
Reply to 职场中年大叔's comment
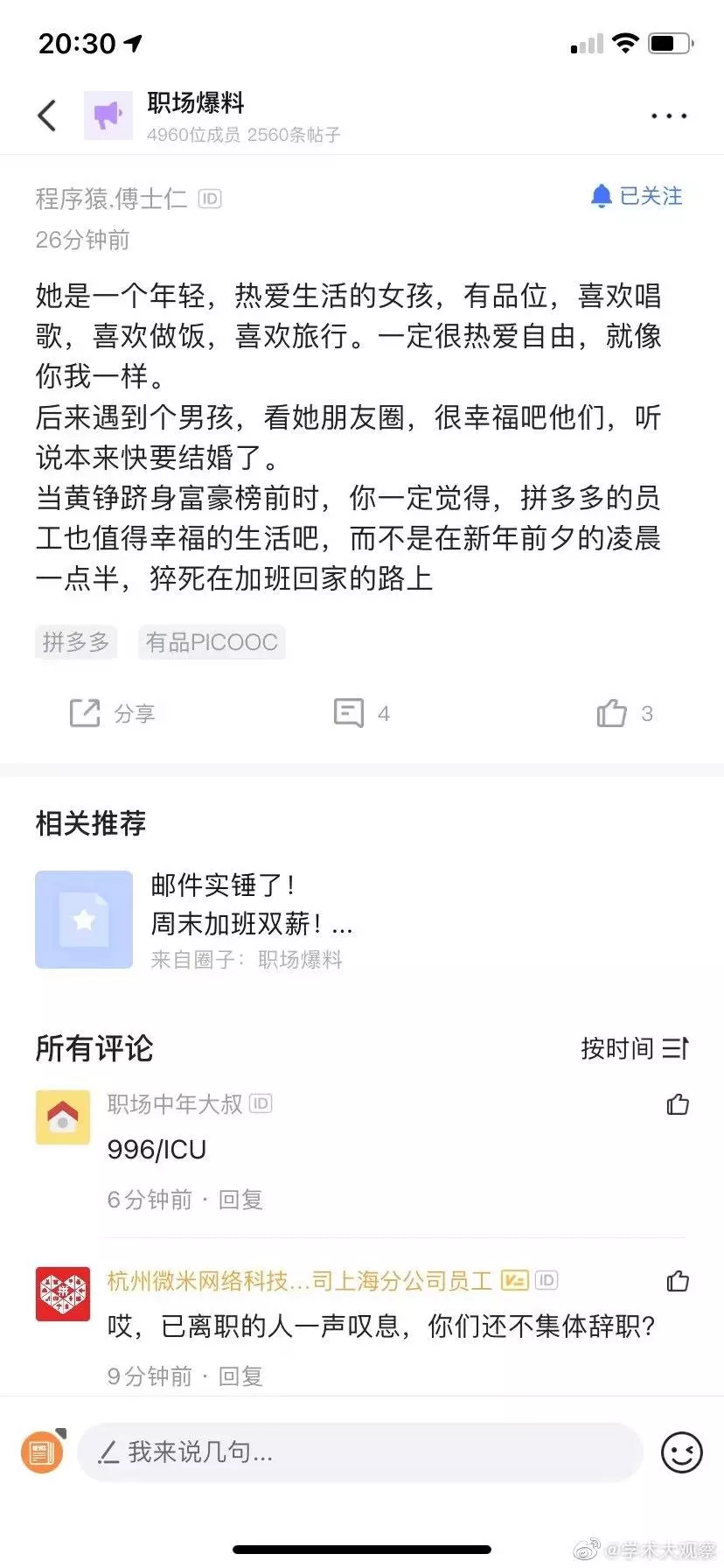point(240,1200)
